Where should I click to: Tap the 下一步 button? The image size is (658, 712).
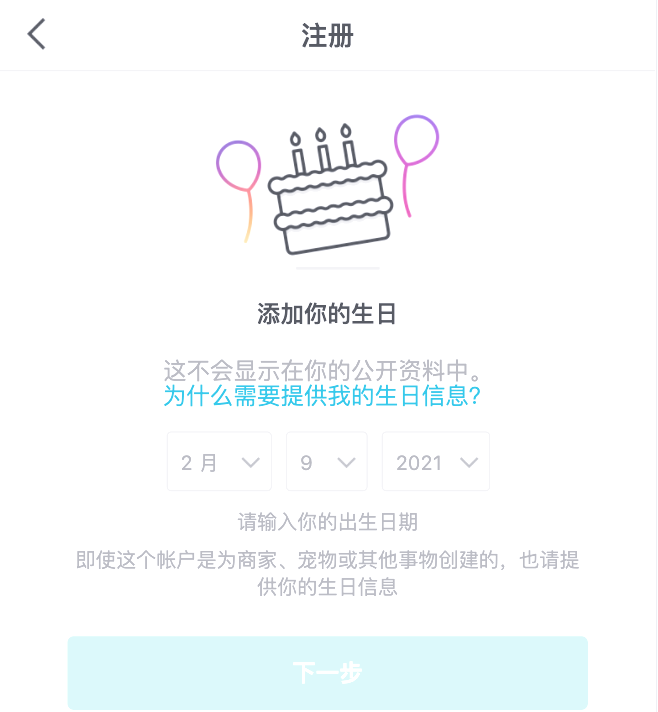pos(327,673)
